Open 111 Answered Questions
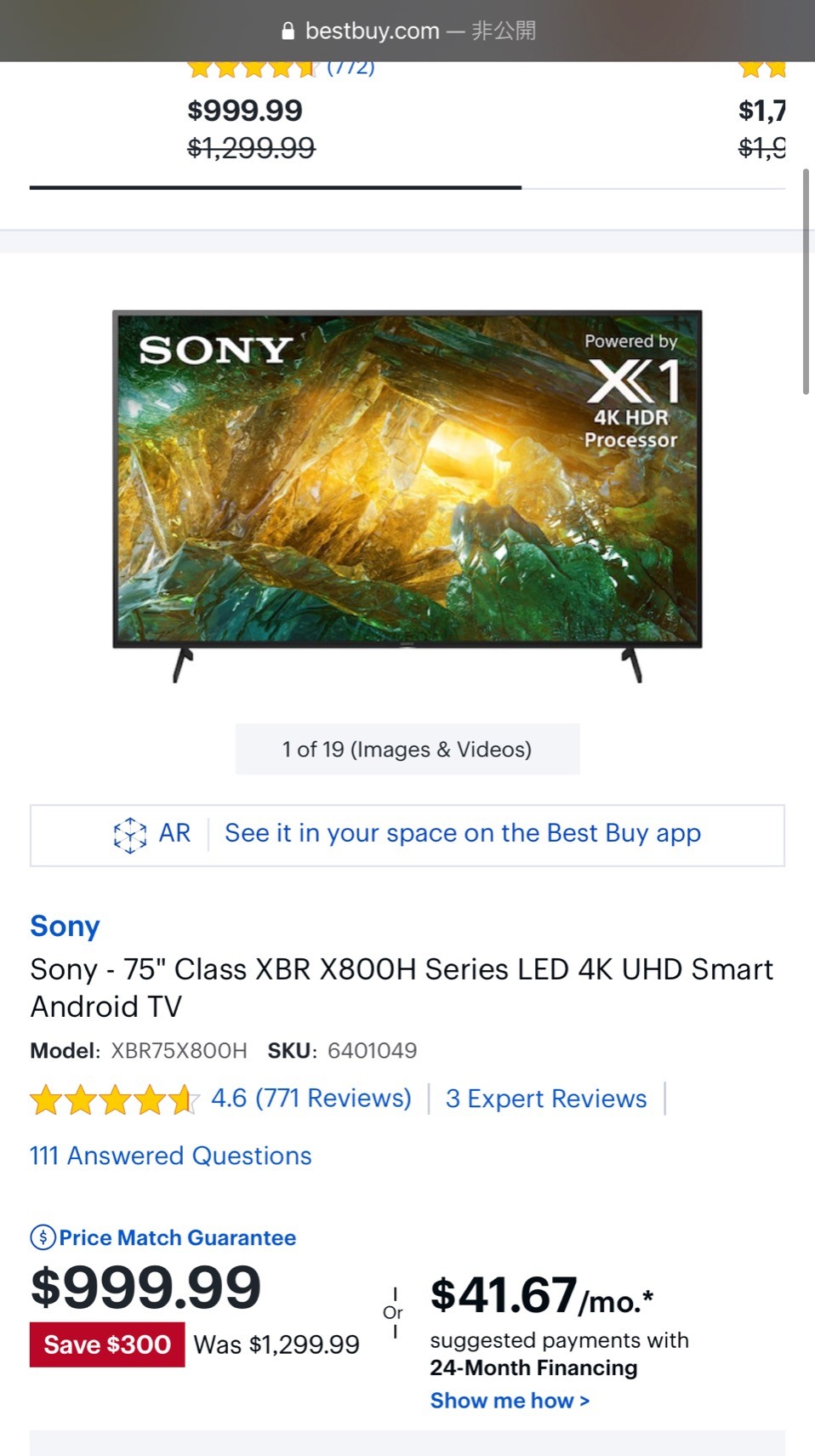Viewport: 815px width, 1456px height. pos(171,1156)
